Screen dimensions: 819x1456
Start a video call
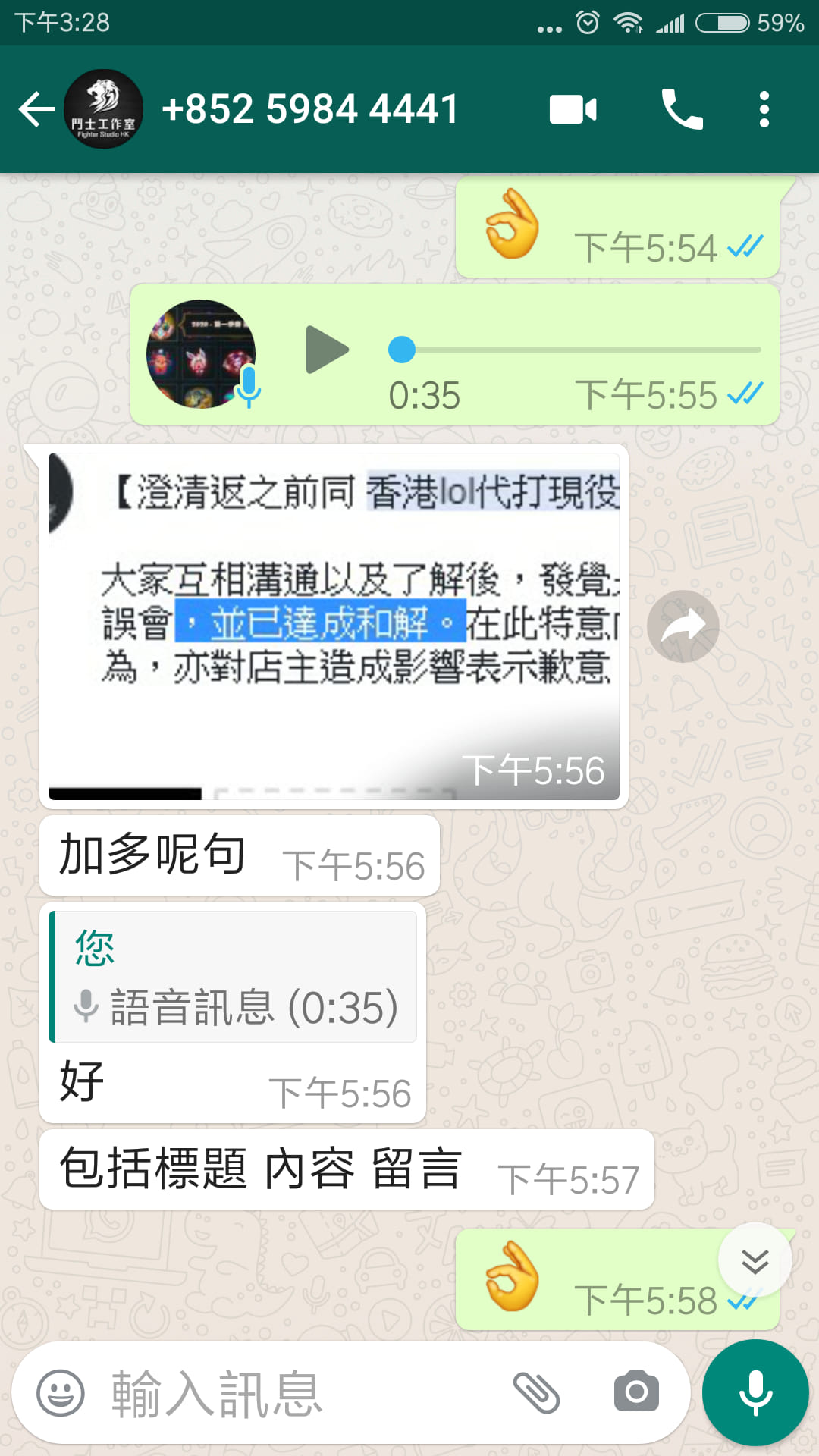[573, 110]
